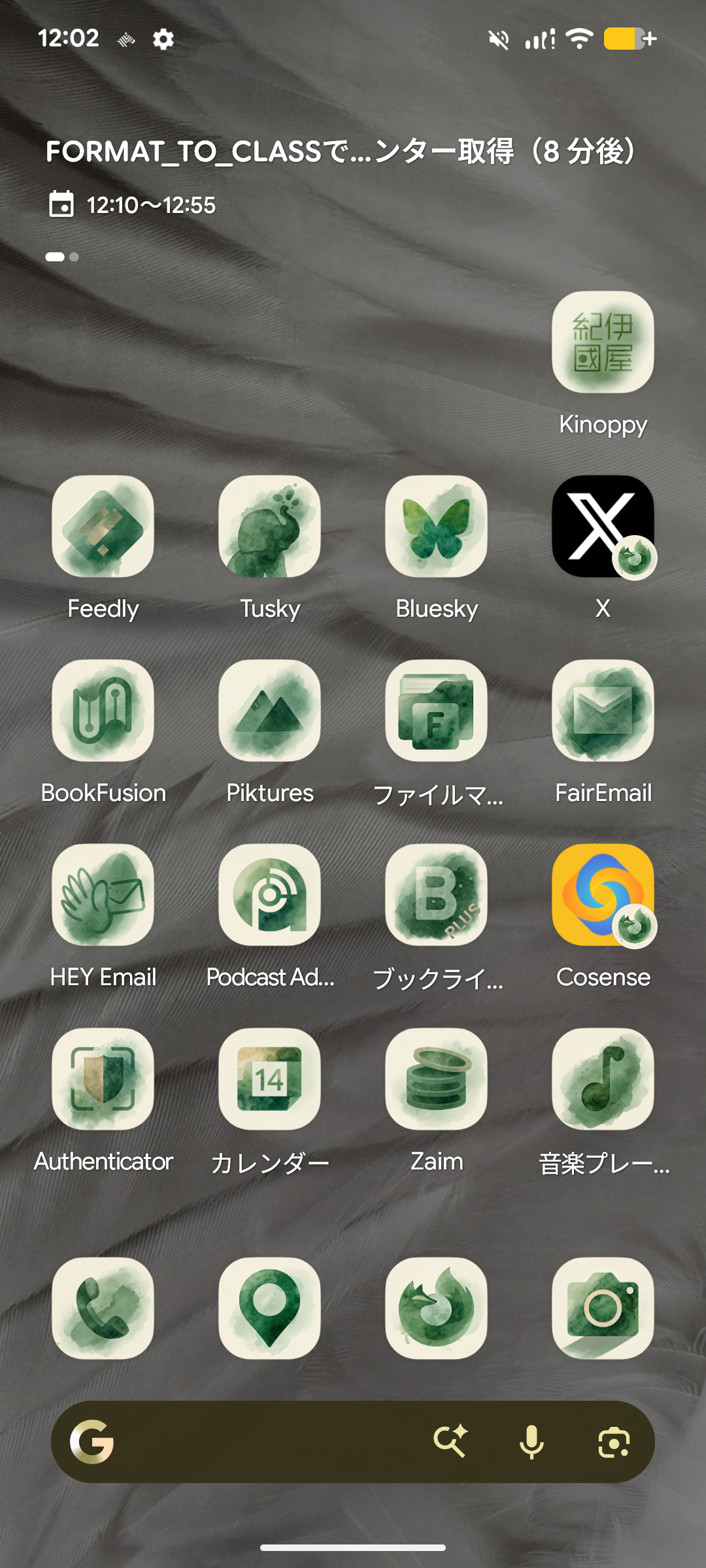Launch the camera from the dock
The width and height of the screenshot is (706, 1568).
[x=603, y=1309]
